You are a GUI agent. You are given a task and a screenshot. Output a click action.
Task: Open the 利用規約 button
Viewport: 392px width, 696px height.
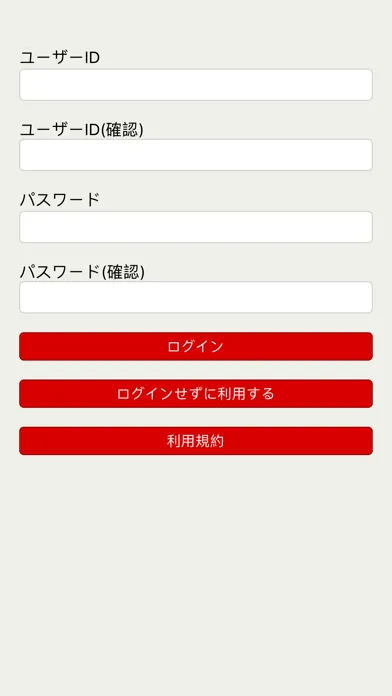tap(196, 441)
